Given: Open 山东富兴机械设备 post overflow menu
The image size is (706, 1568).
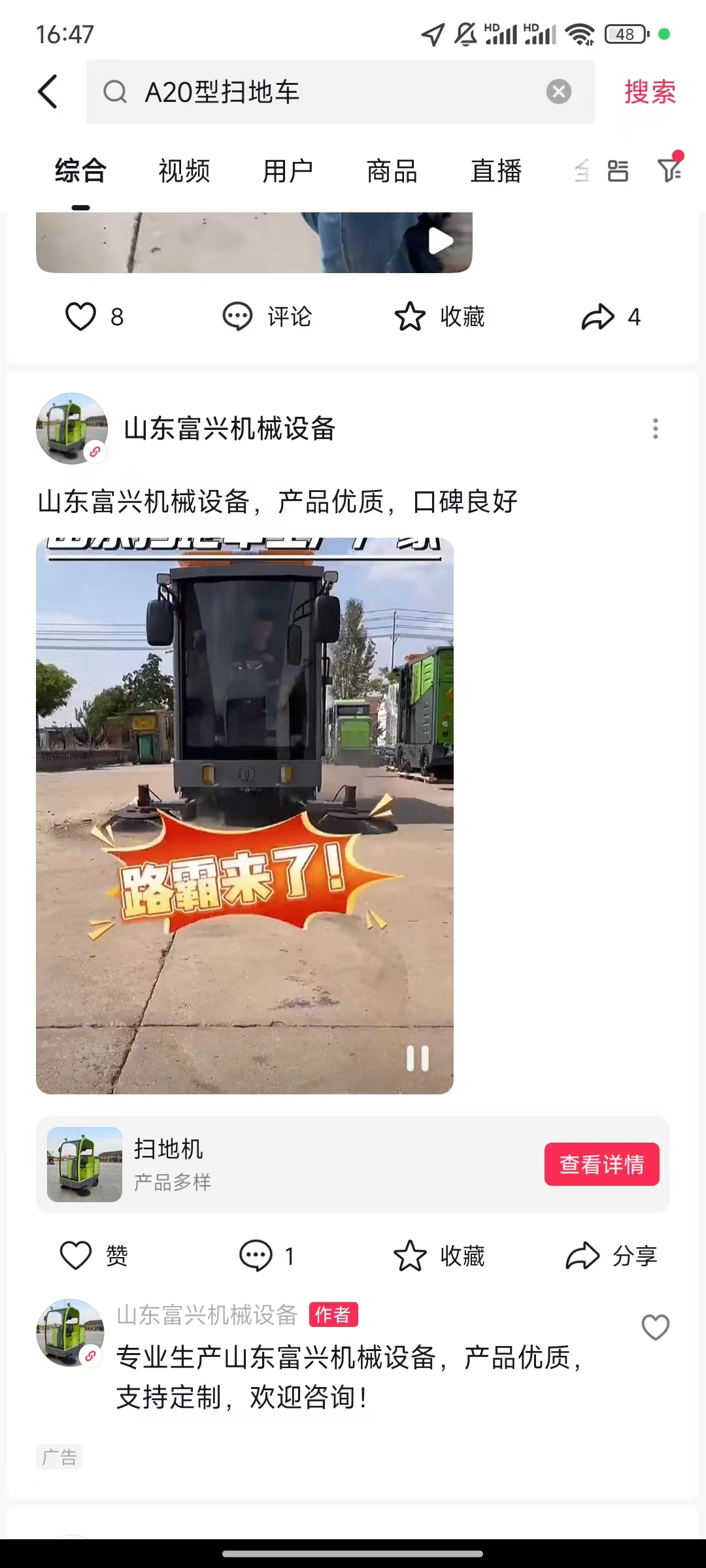Looking at the screenshot, I should (655, 429).
